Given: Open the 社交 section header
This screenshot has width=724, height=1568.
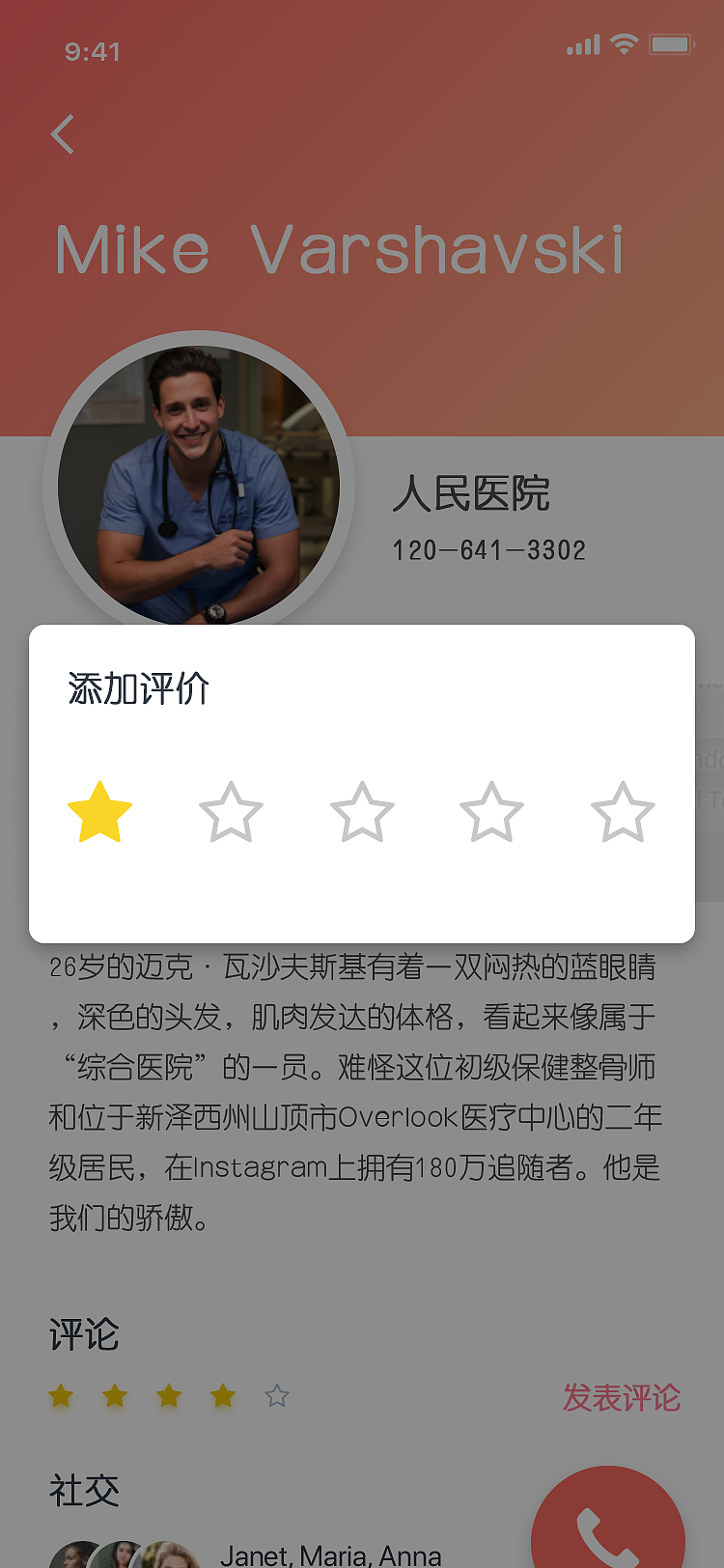Looking at the screenshot, I should 83,1490.
